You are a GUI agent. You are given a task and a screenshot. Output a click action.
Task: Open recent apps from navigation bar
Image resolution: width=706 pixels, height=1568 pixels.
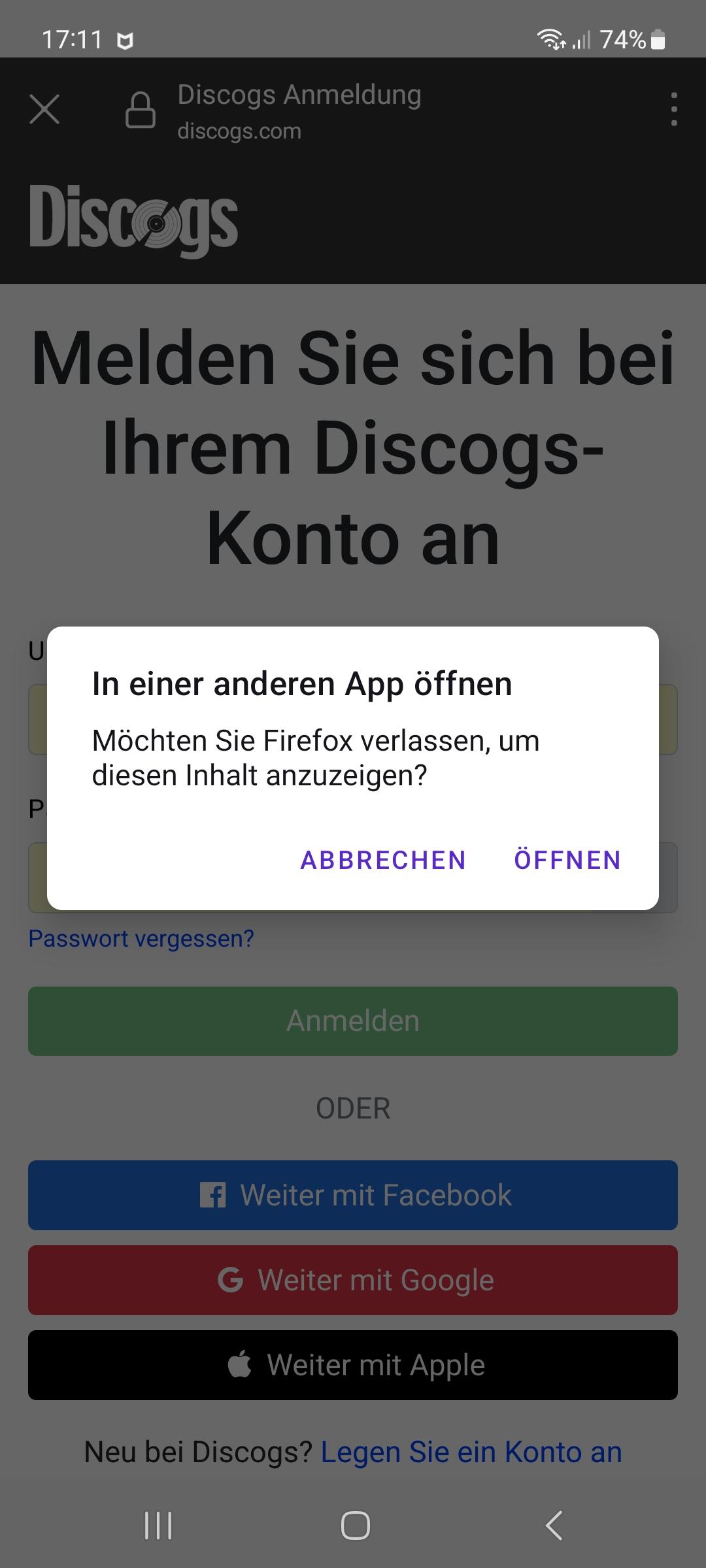click(158, 1526)
